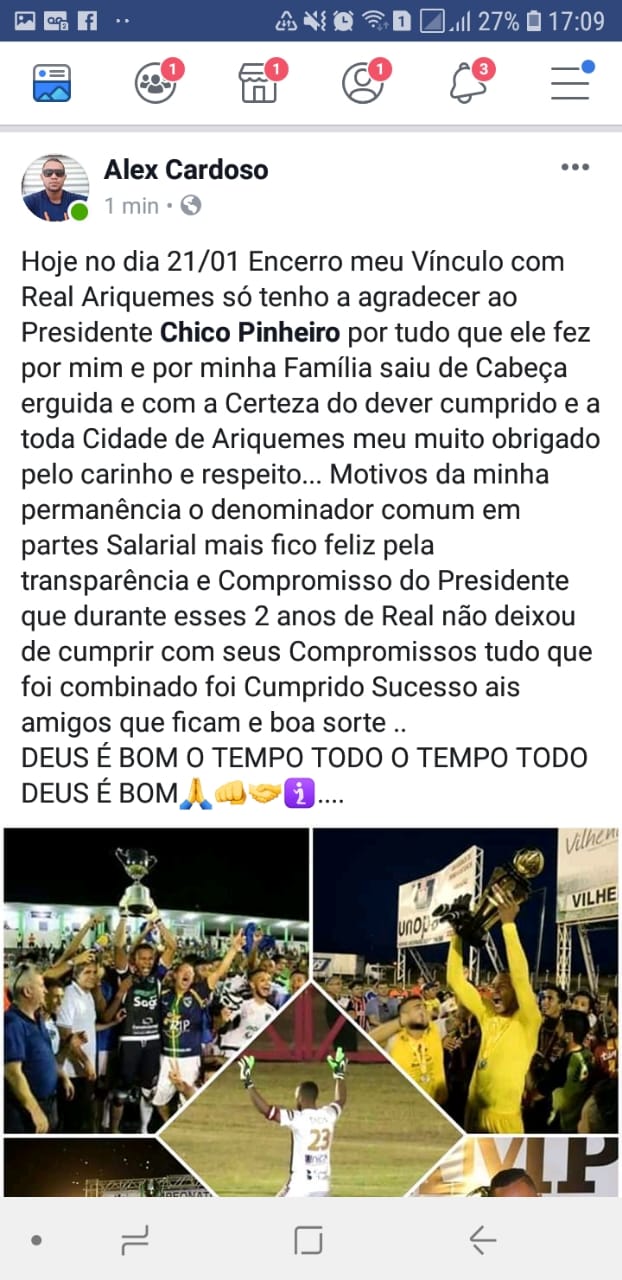Open the Groups tab
The width and height of the screenshot is (622, 1280).
pos(155,83)
